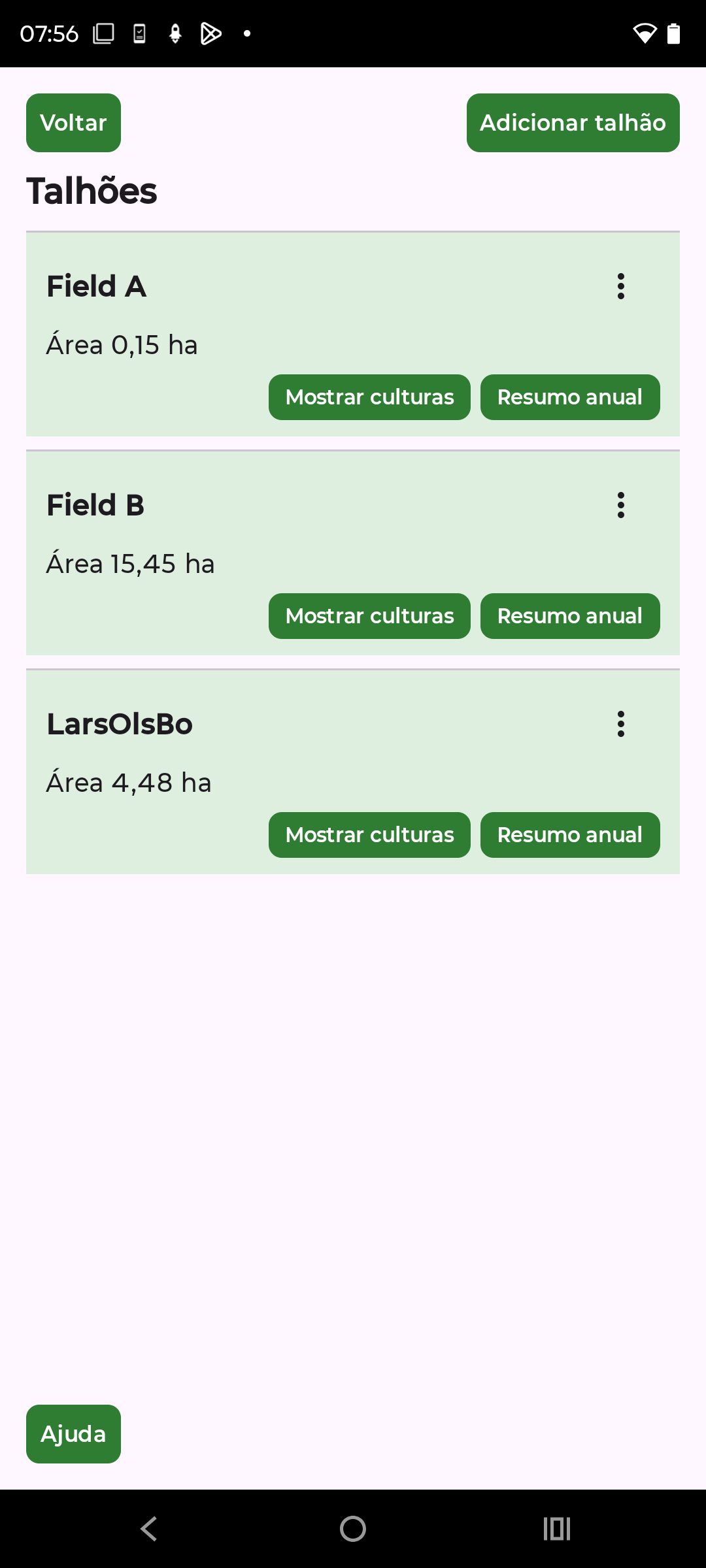Tap the battery status icon

click(x=674, y=33)
